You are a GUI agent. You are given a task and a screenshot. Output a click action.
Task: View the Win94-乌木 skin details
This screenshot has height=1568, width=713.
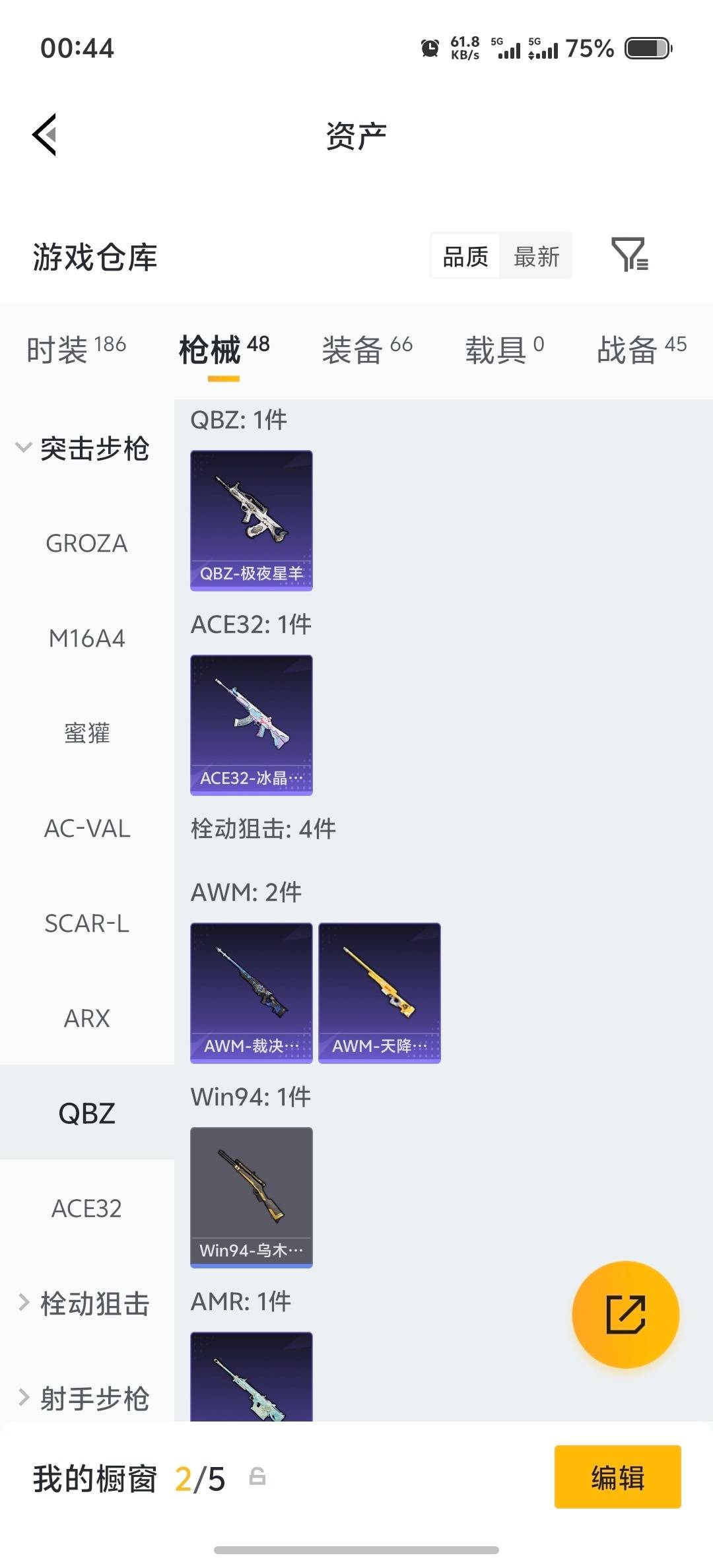tap(251, 1194)
